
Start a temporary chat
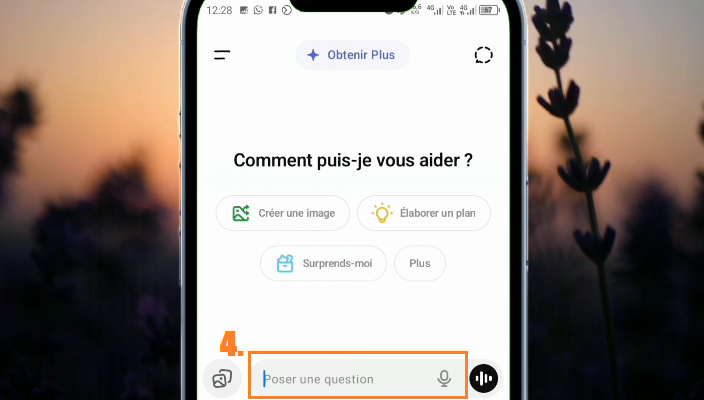[483, 56]
